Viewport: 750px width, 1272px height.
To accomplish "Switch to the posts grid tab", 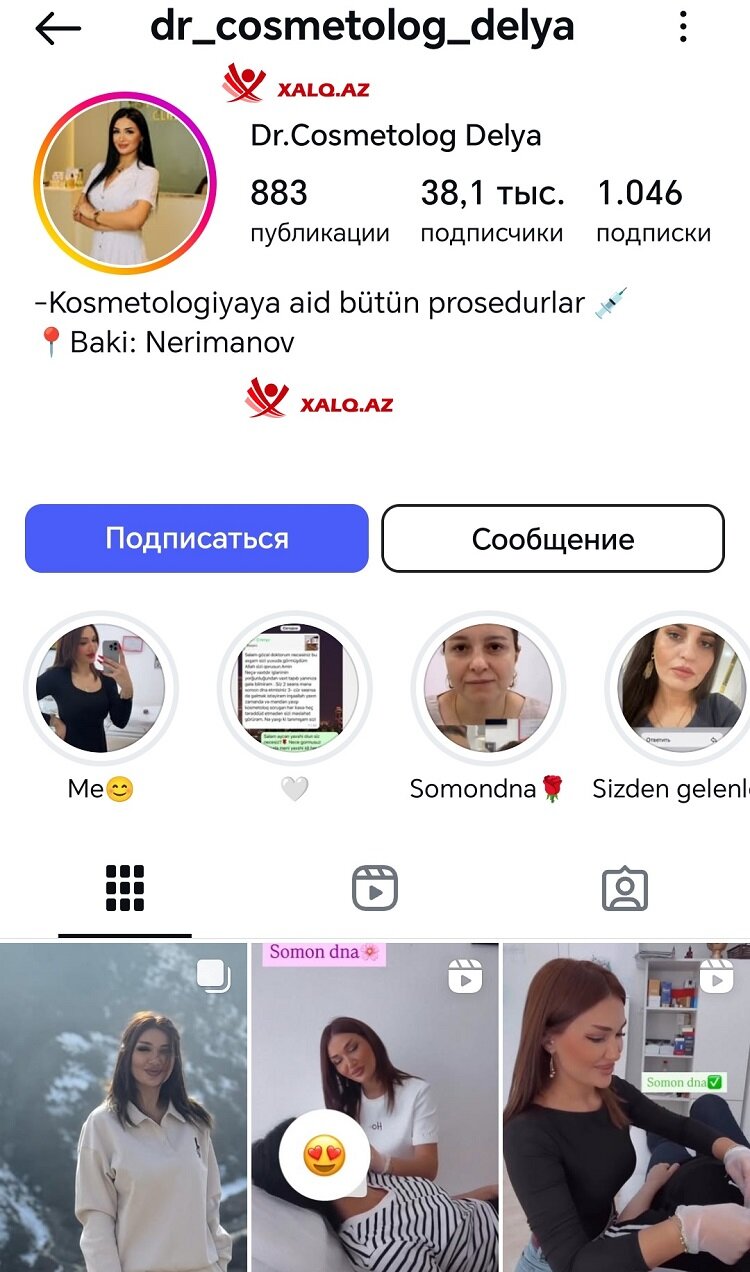I will click(125, 888).
